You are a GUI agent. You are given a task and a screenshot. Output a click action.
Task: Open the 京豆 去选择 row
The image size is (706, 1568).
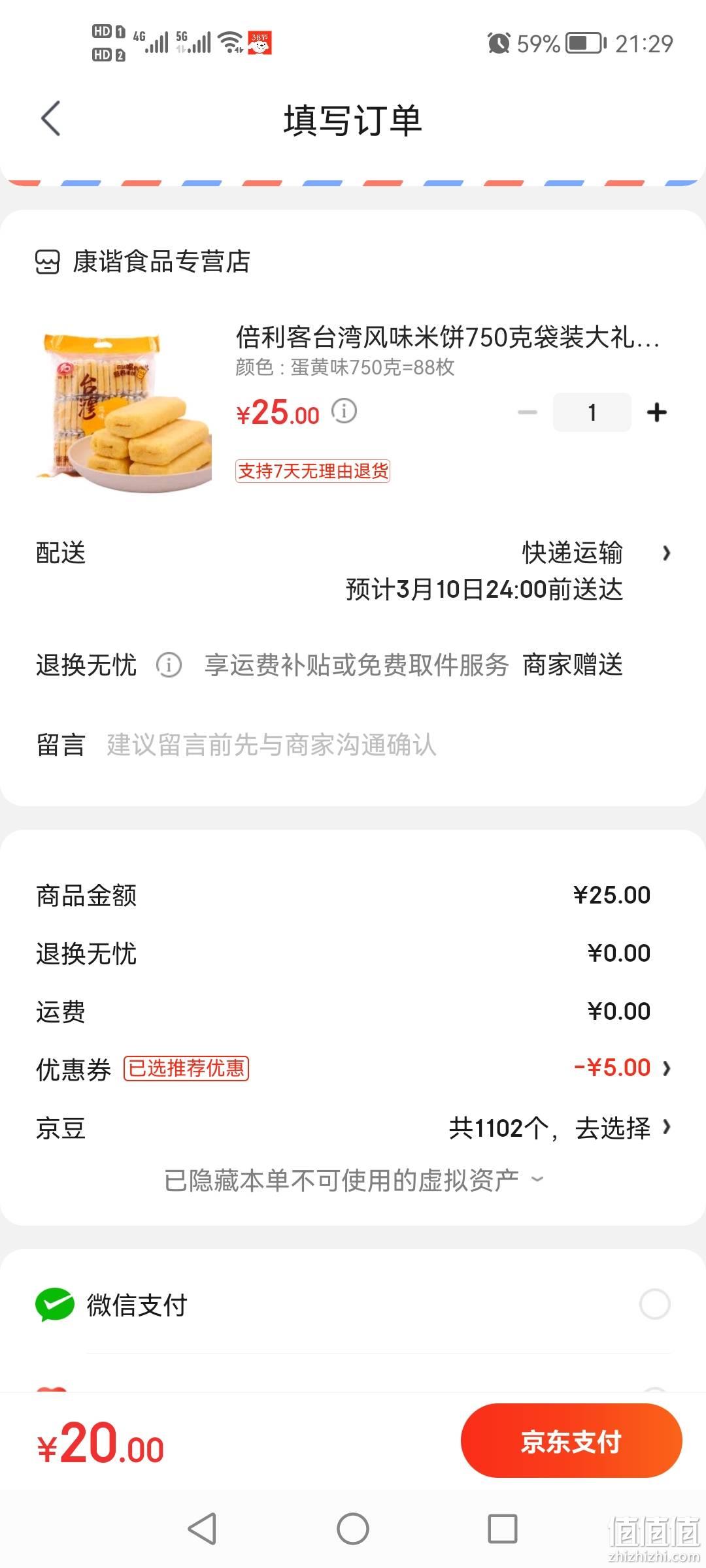353,1128
